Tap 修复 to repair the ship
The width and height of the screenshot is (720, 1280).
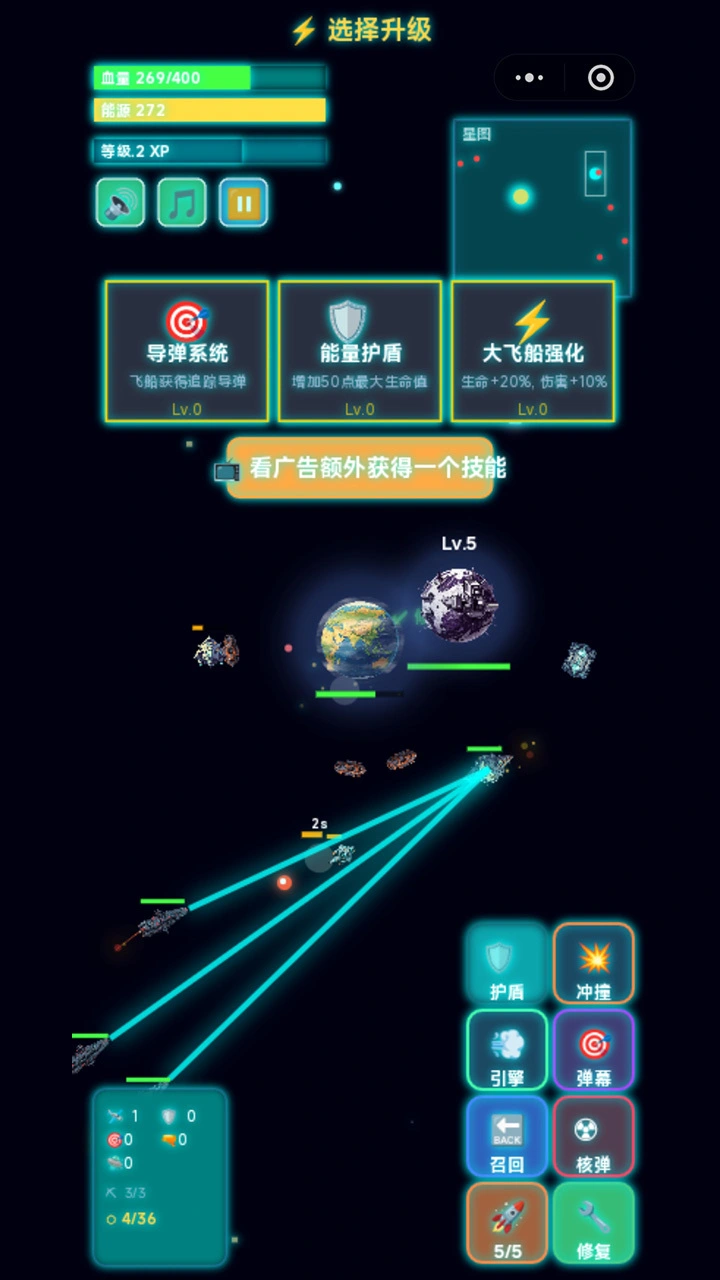click(594, 1223)
